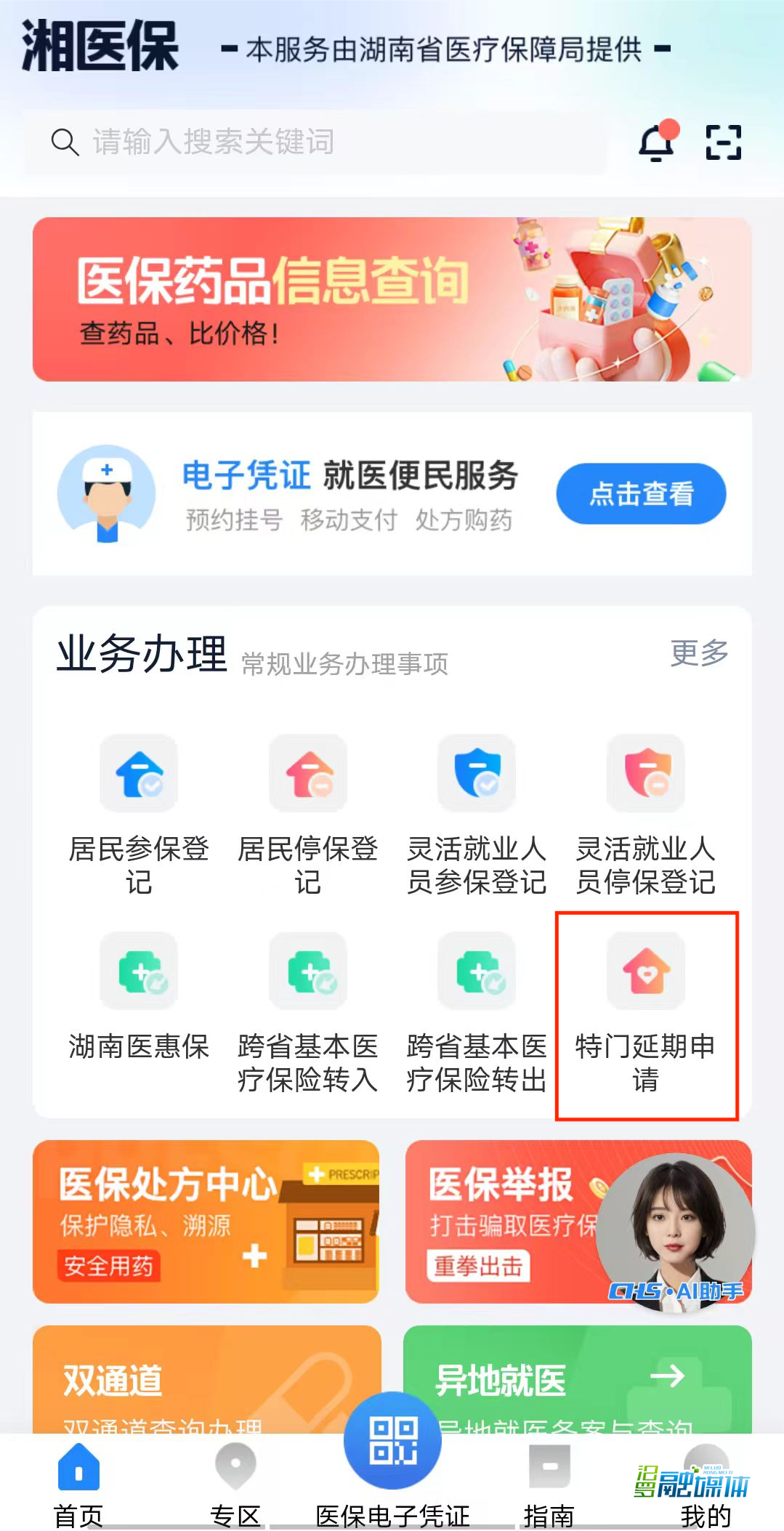Choose 特门延期申请

pos(646,1011)
